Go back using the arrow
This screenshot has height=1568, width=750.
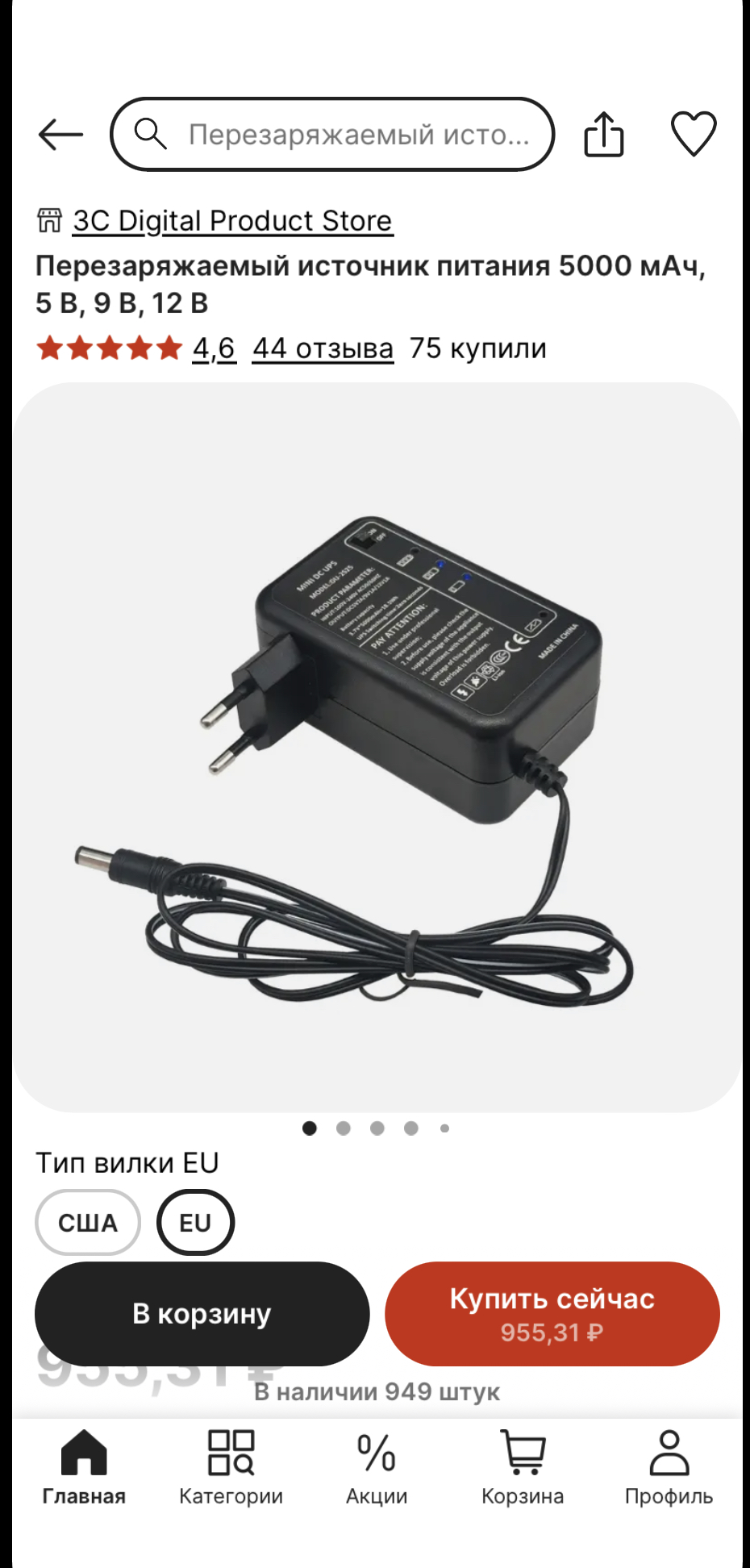point(60,135)
